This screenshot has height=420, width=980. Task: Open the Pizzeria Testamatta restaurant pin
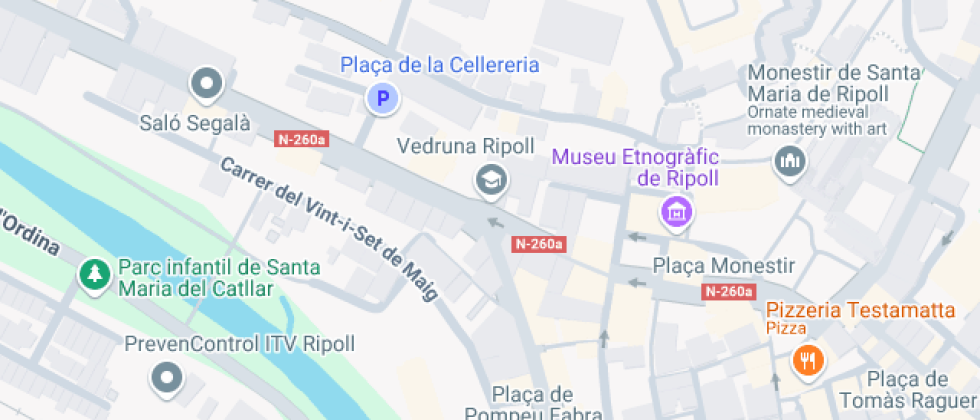click(808, 362)
